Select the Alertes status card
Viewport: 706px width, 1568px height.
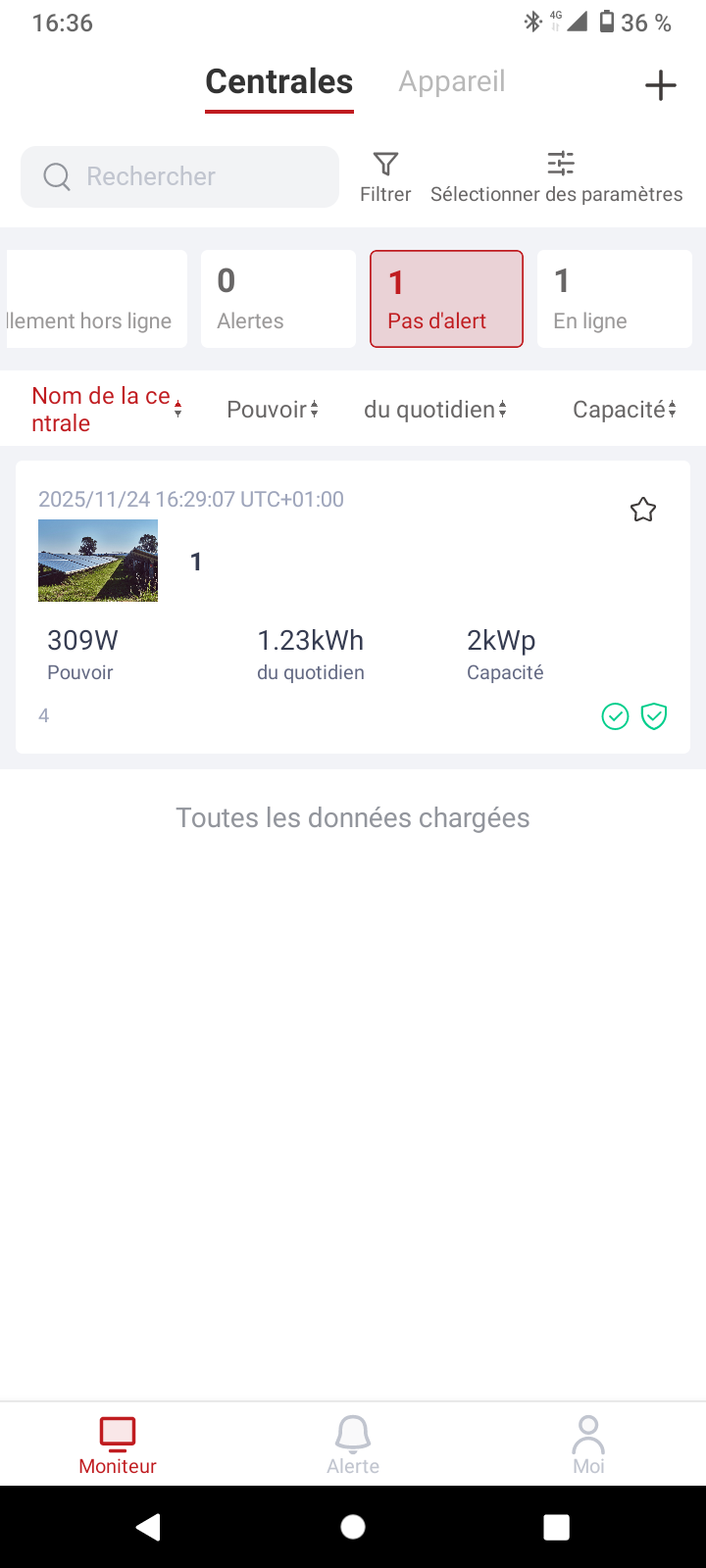tap(277, 299)
